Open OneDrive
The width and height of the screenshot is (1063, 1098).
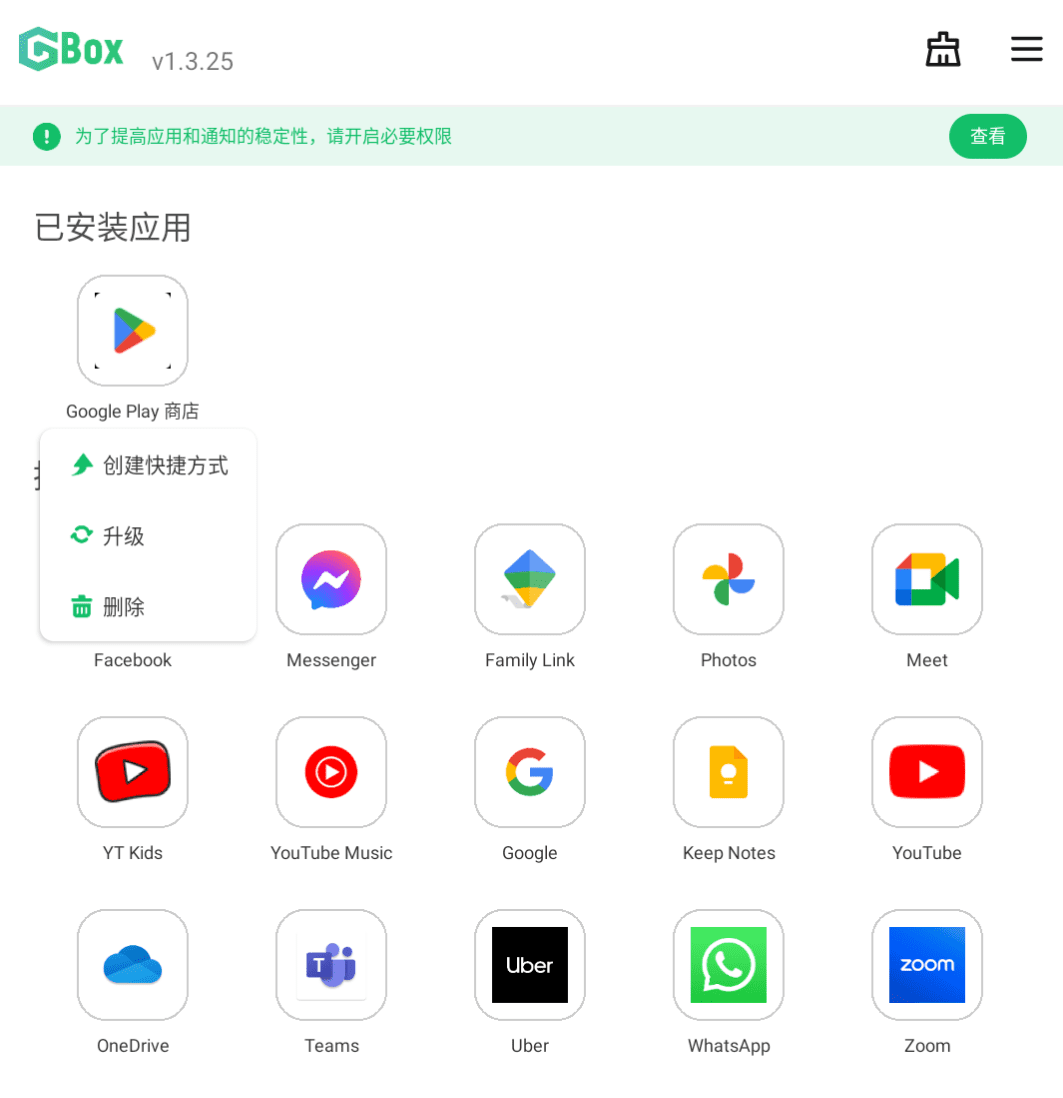pos(133,965)
